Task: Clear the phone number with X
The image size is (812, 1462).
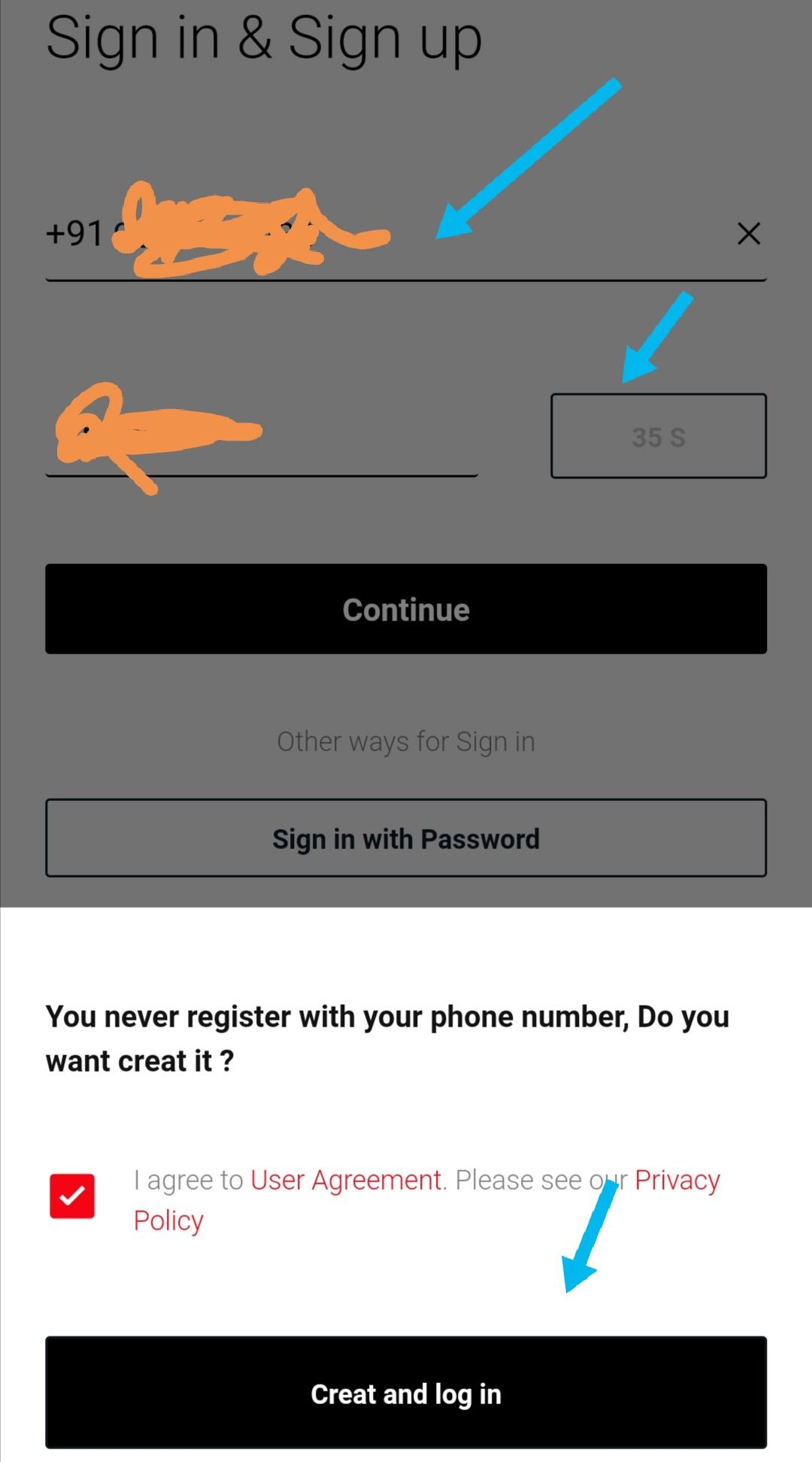Action: (749, 234)
